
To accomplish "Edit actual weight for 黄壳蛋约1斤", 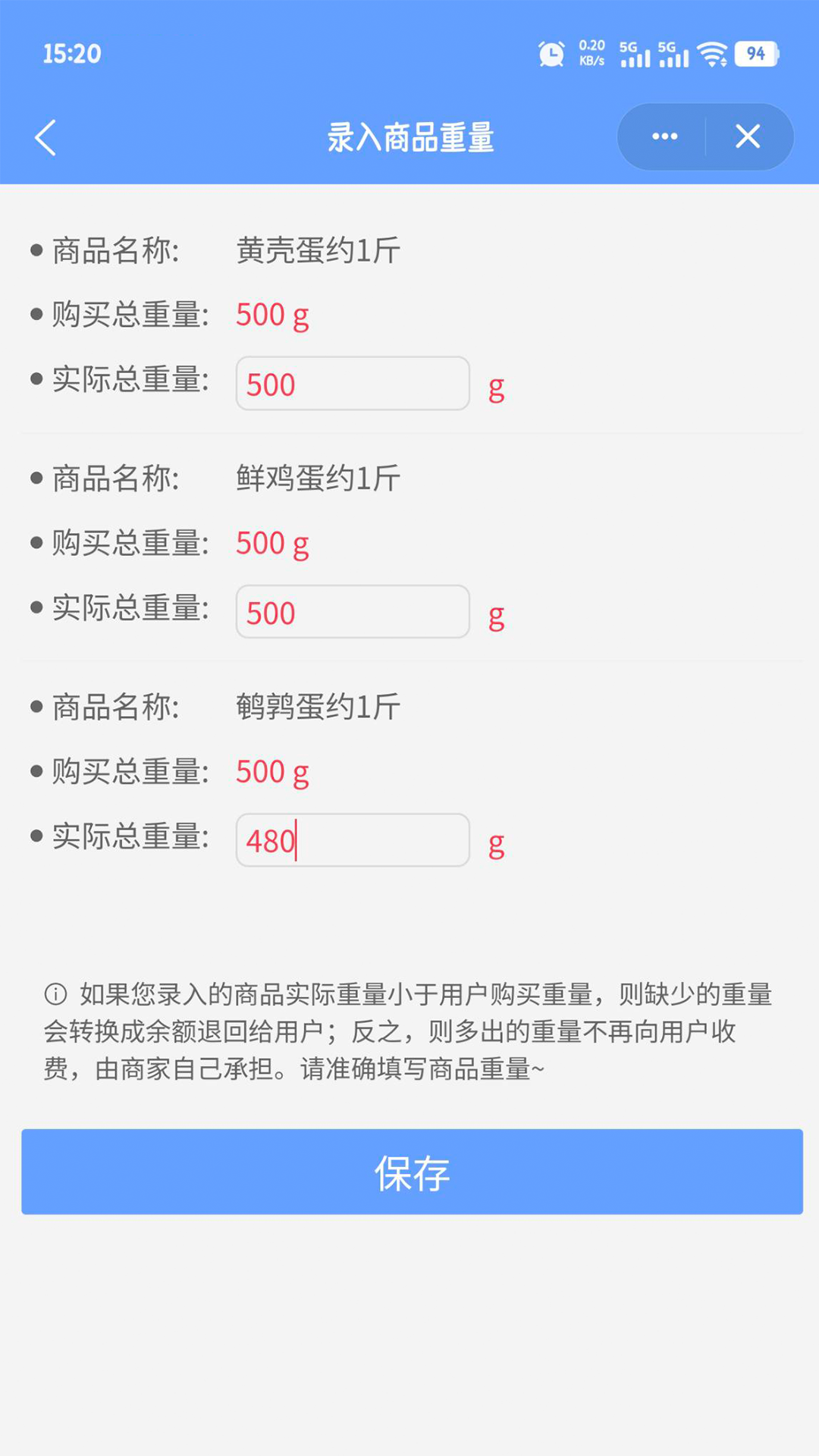I will 353,384.
